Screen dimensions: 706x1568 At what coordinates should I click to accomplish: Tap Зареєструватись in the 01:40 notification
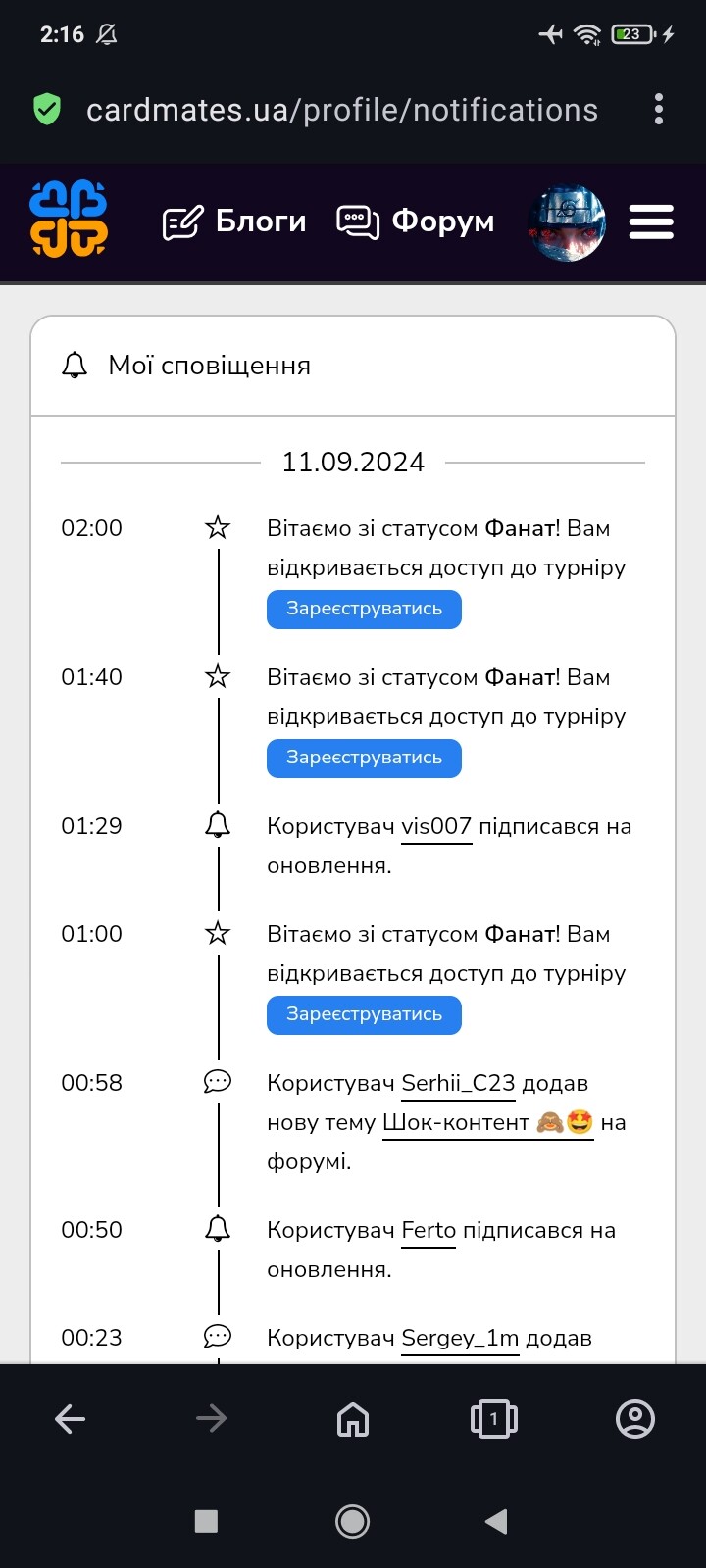tap(364, 759)
